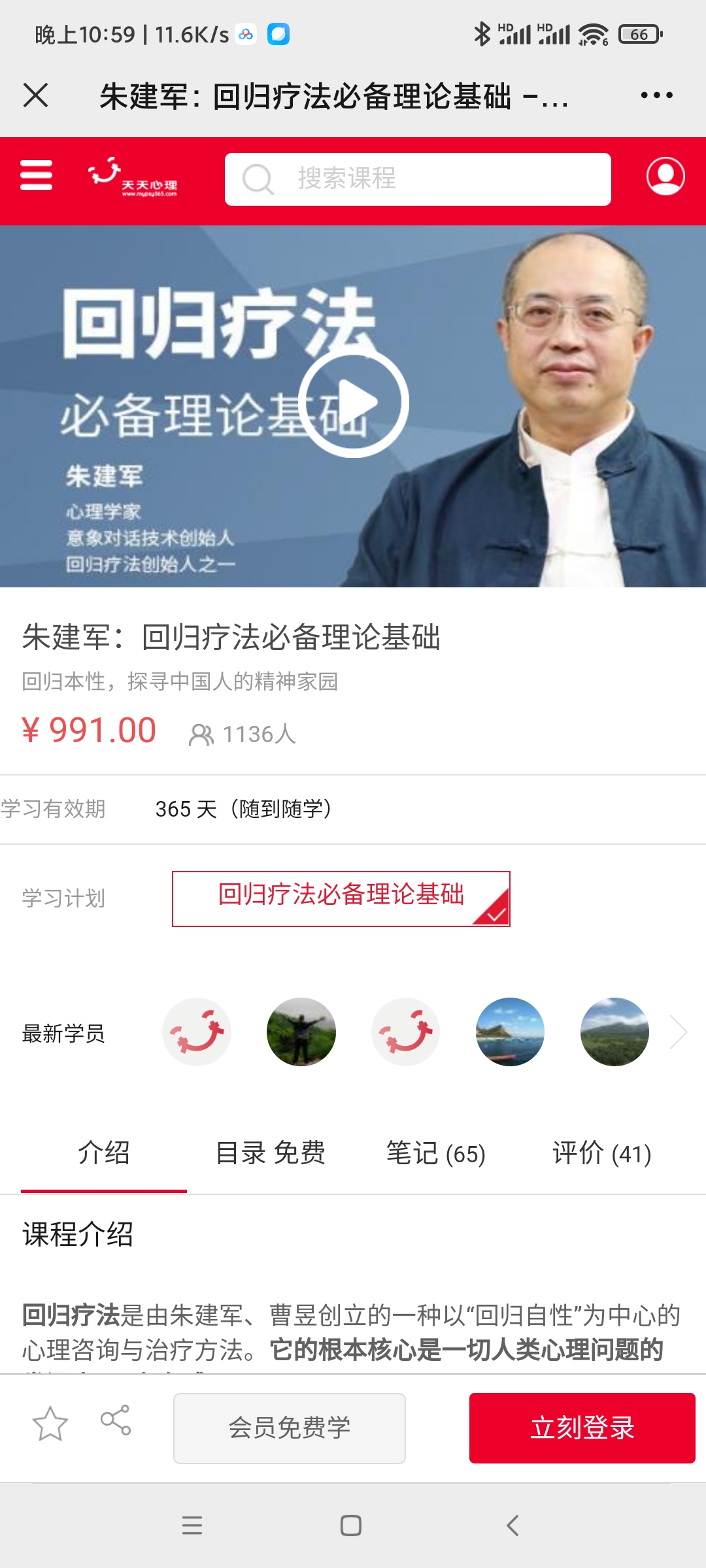The image size is (706, 1568).
Task: Play the course preview video
Action: point(354,402)
